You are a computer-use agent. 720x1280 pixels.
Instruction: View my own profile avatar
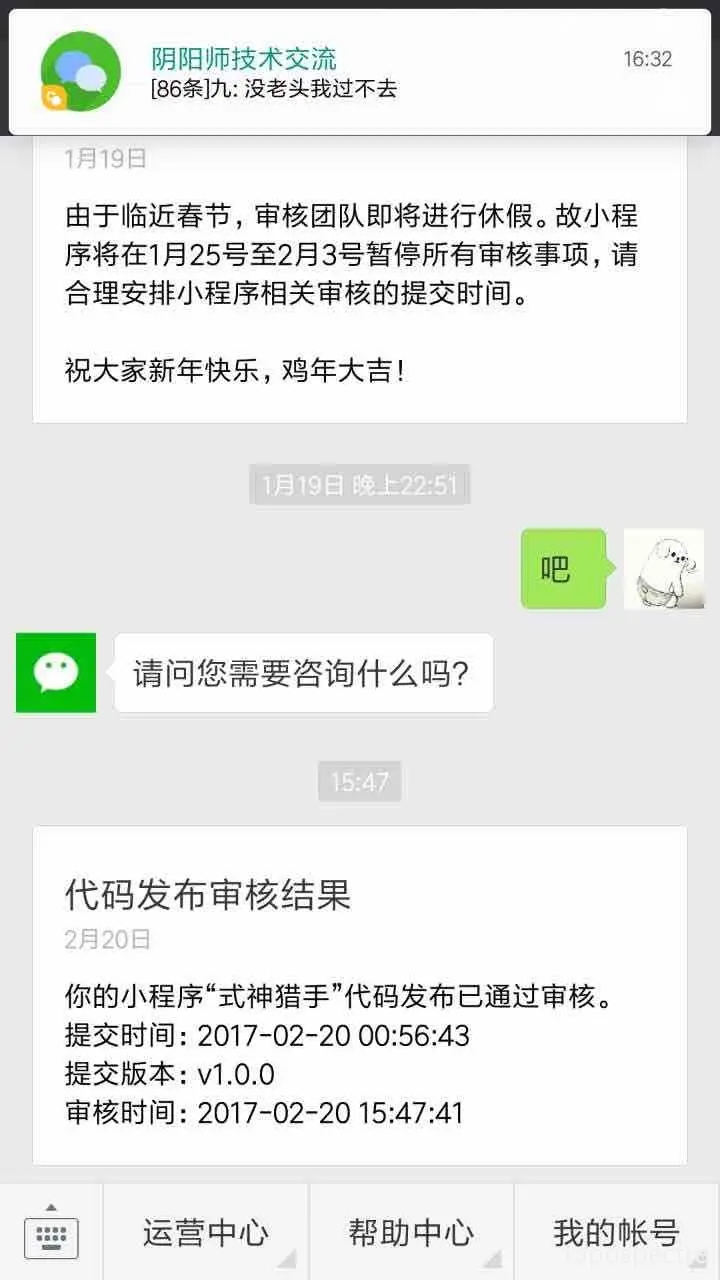[664, 569]
